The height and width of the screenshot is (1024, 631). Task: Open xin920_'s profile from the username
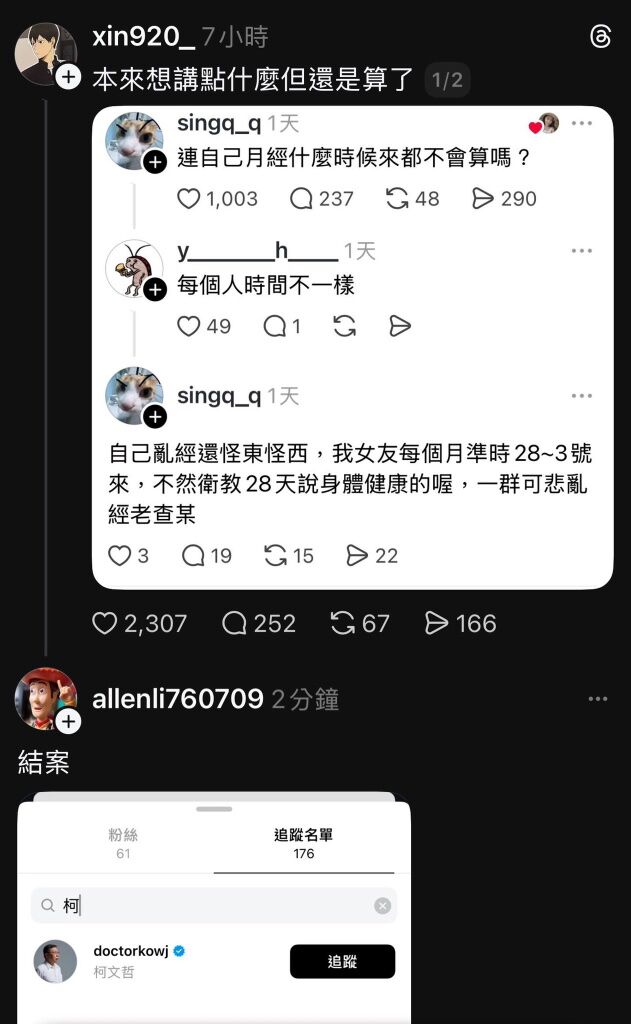[x=143, y=38]
